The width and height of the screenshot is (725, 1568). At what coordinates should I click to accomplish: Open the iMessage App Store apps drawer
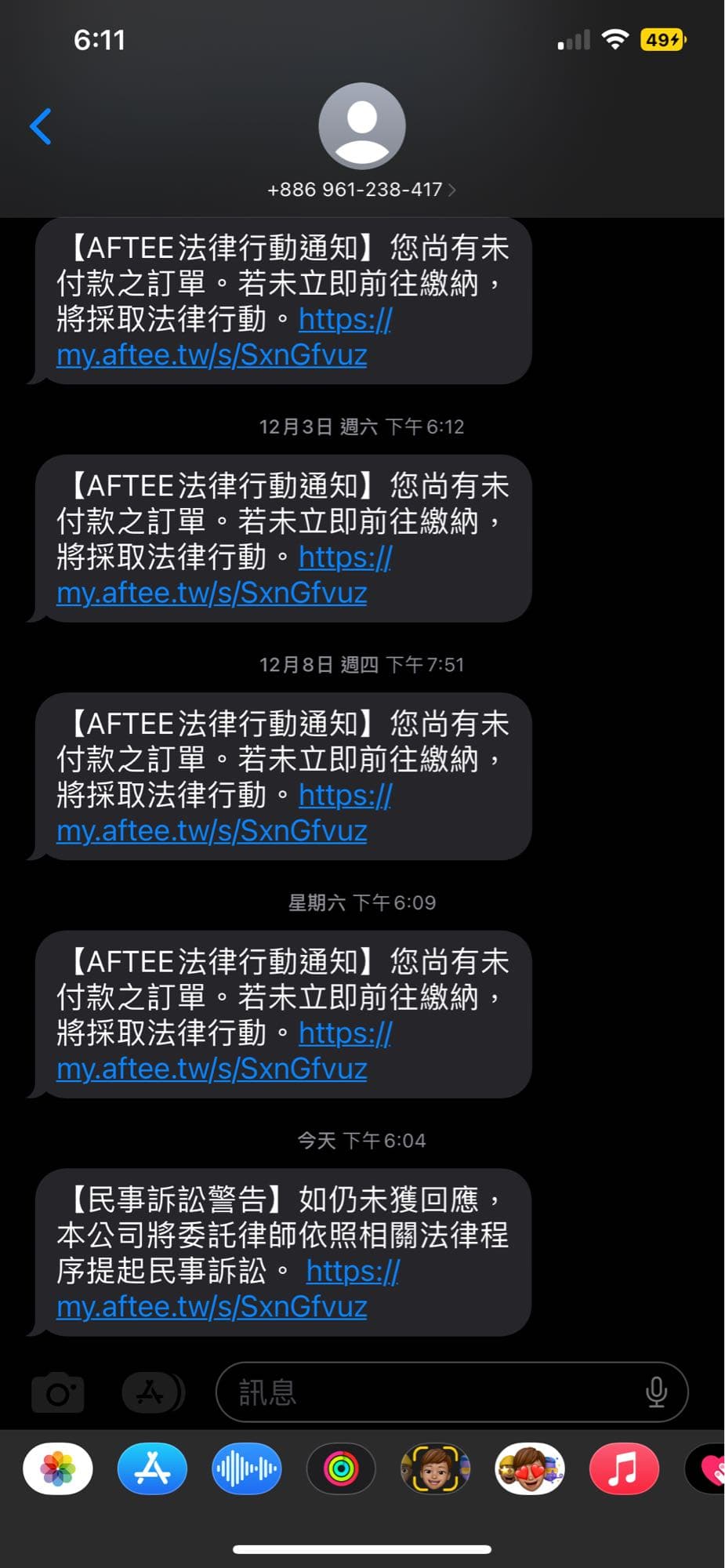(150, 1392)
